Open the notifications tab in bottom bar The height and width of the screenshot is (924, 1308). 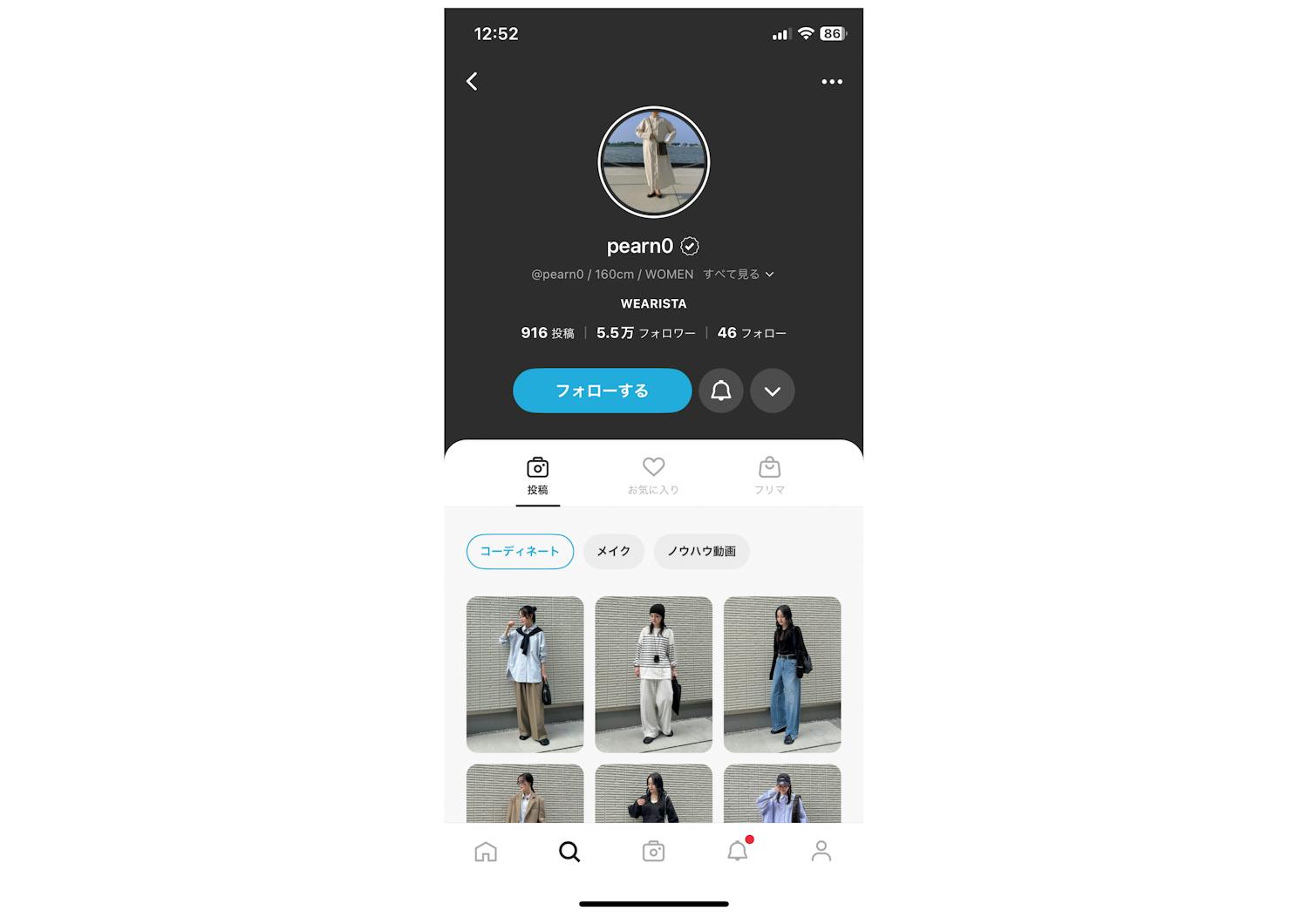pyautogui.click(x=738, y=852)
